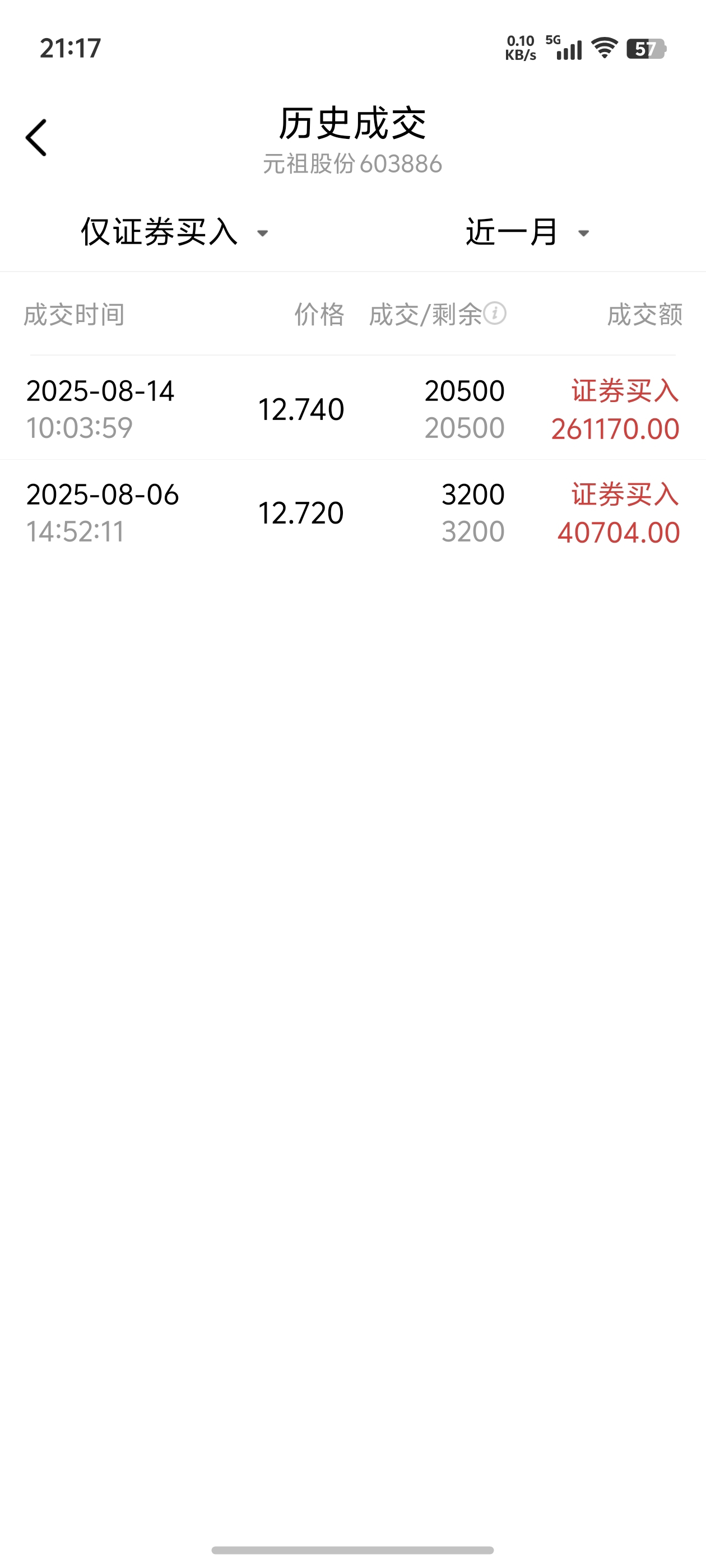Open the 仅证券买入 trade type filter

[x=175, y=232]
